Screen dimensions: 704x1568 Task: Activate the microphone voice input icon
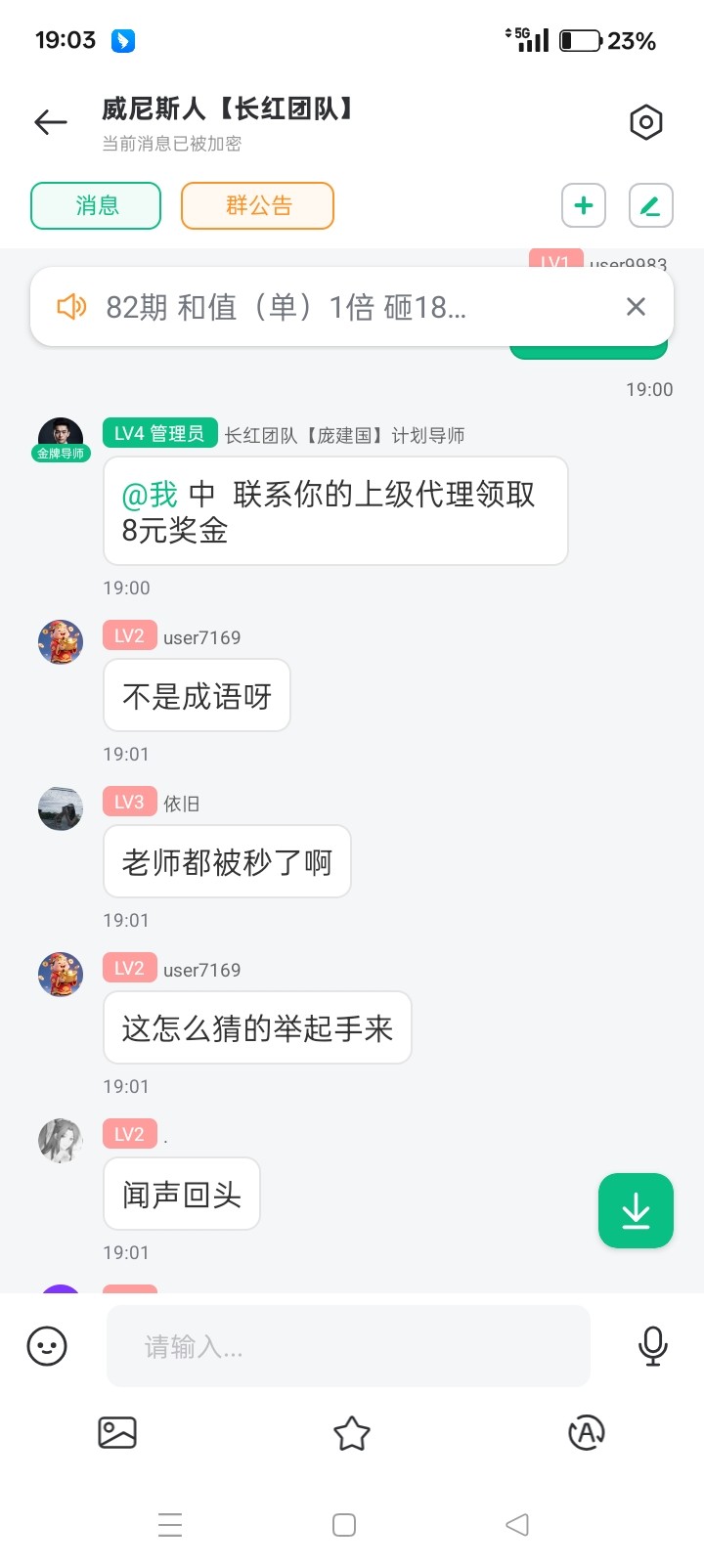(x=652, y=1346)
